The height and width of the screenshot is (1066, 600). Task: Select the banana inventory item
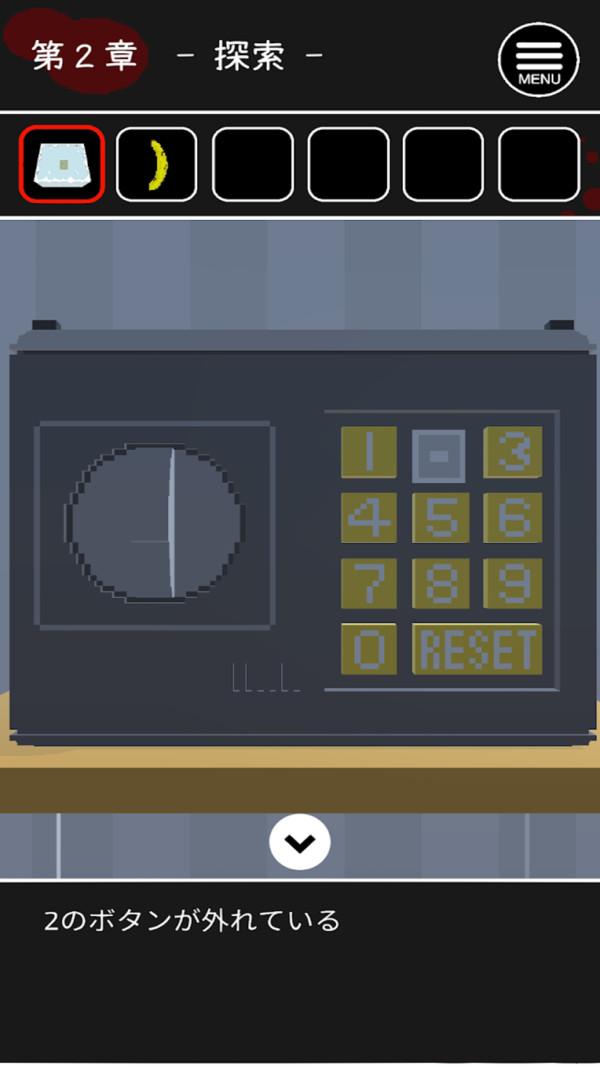click(x=157, y=164)
